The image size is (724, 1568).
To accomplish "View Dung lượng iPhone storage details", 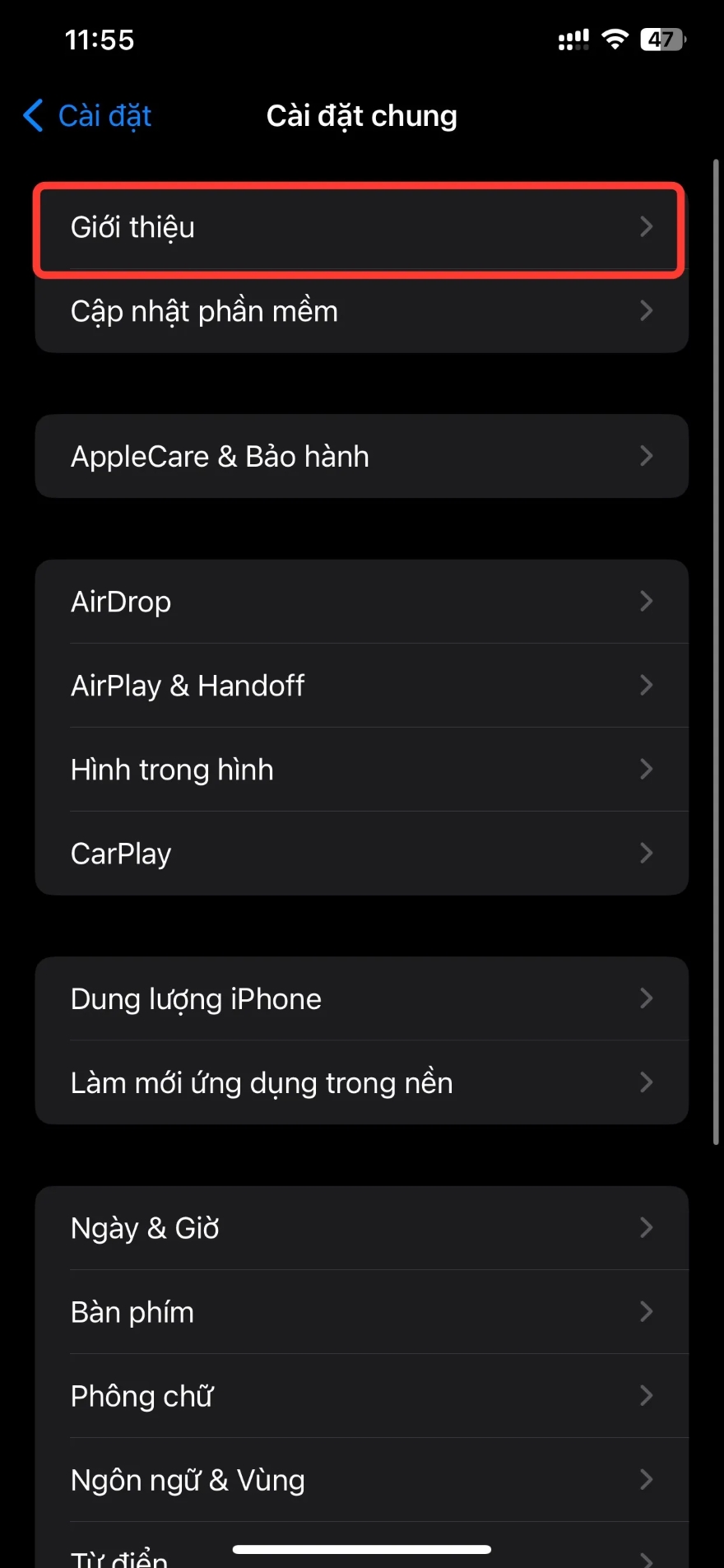I will (362, 998).
